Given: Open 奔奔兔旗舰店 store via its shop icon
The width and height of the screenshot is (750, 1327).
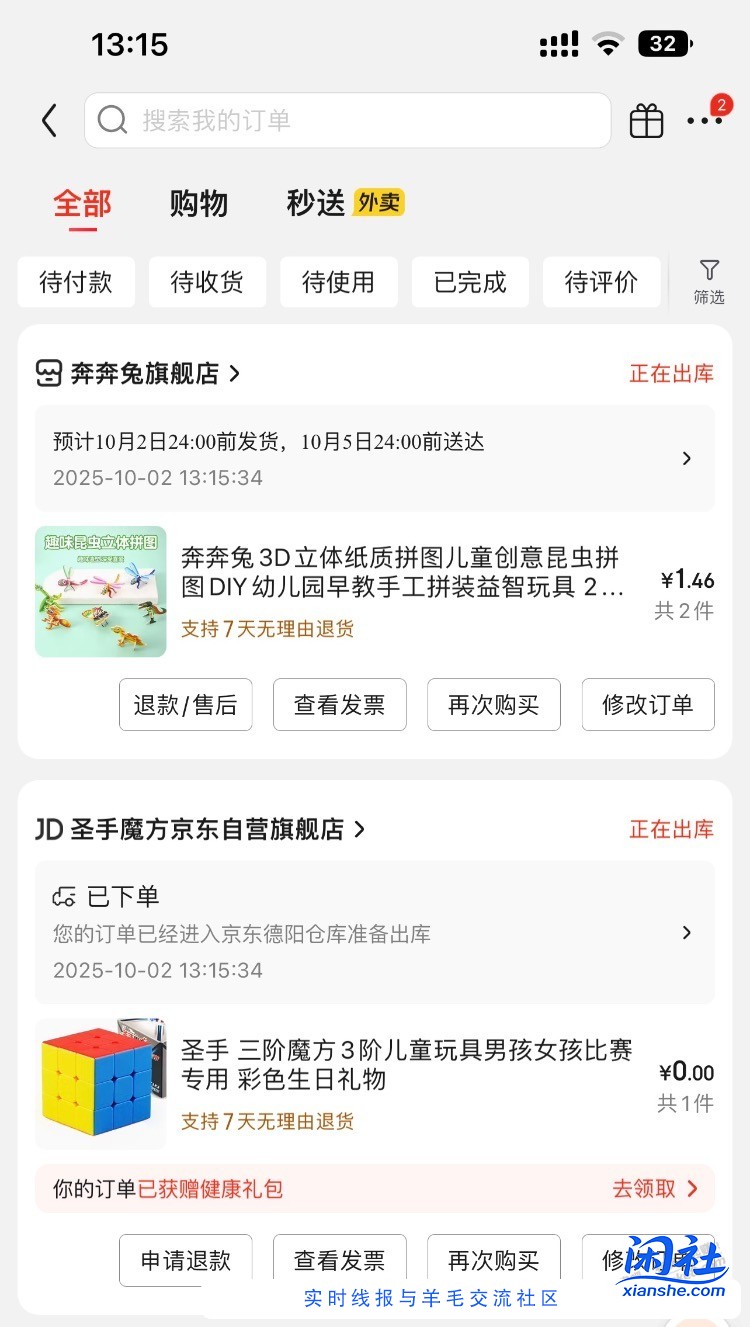Looking at the screenshot, I should [48, 371].
